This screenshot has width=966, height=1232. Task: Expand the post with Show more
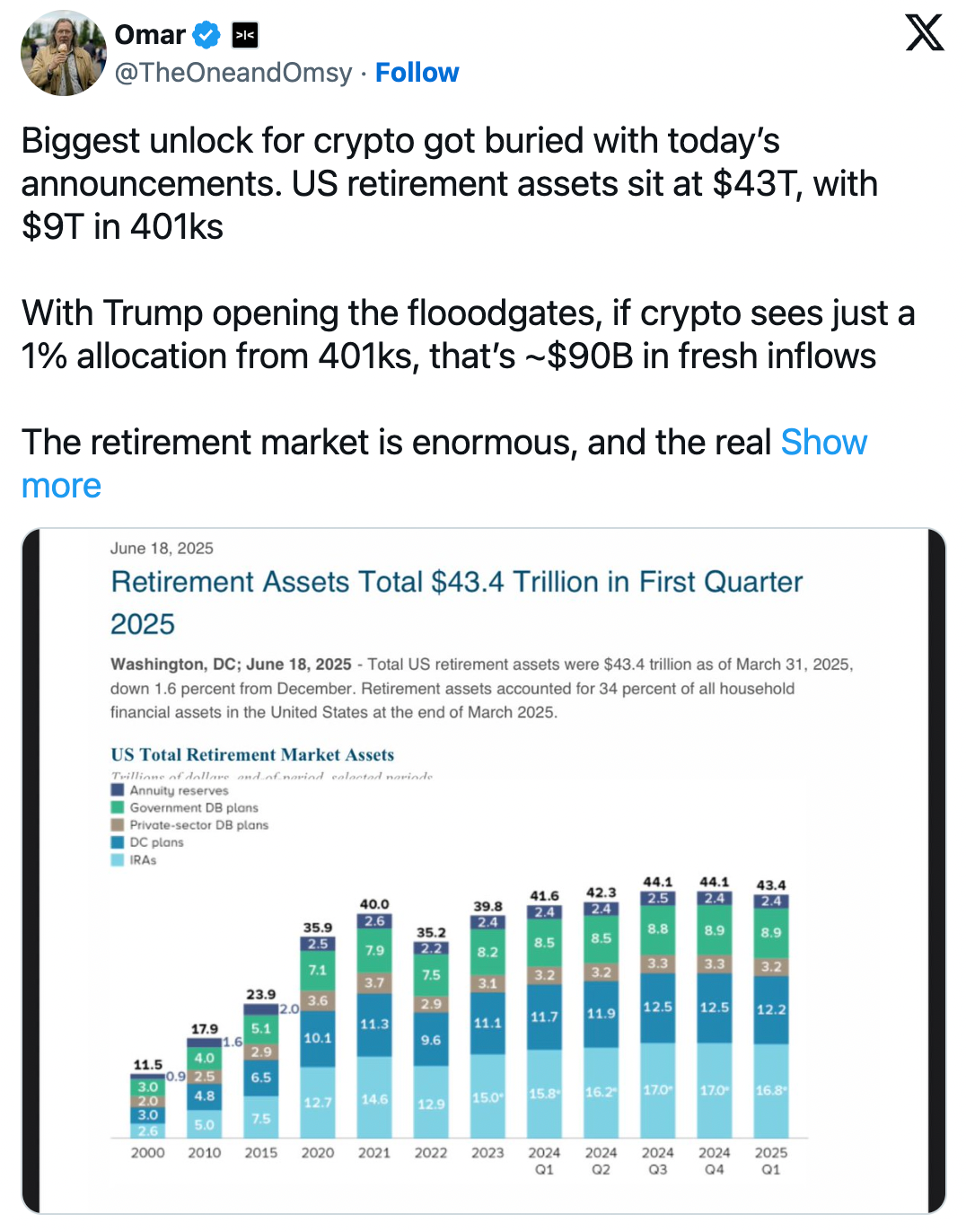(823, 443)
